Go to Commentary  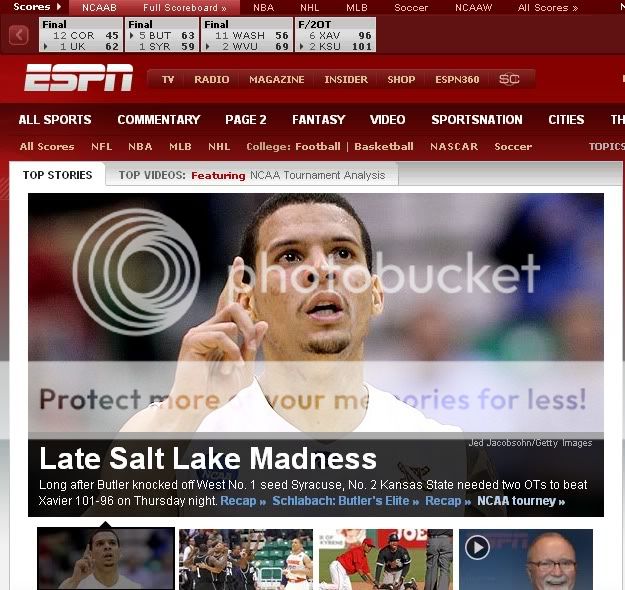158,119
